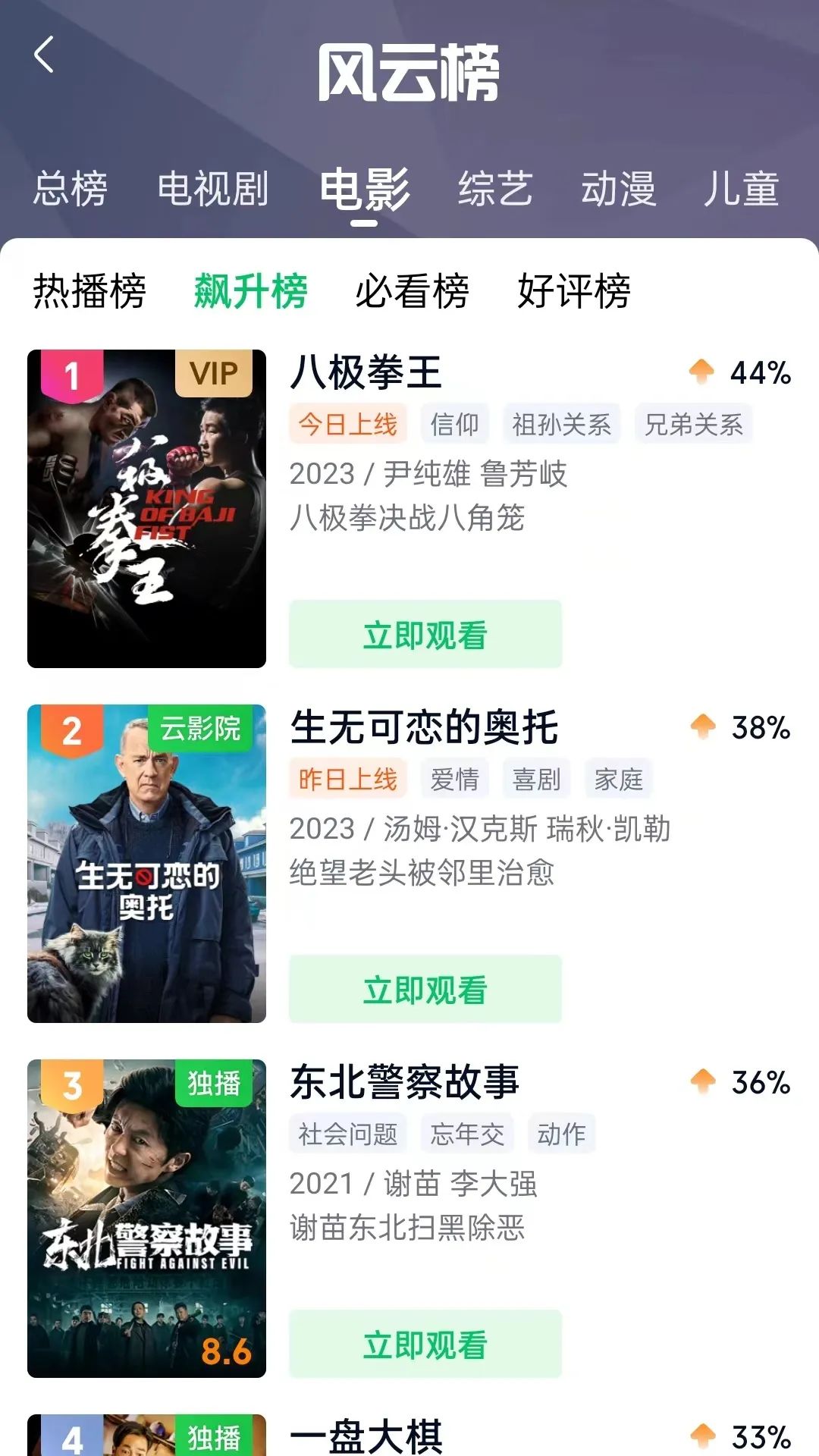Open the 一盘大棋 movie entry

[367, 1436]
